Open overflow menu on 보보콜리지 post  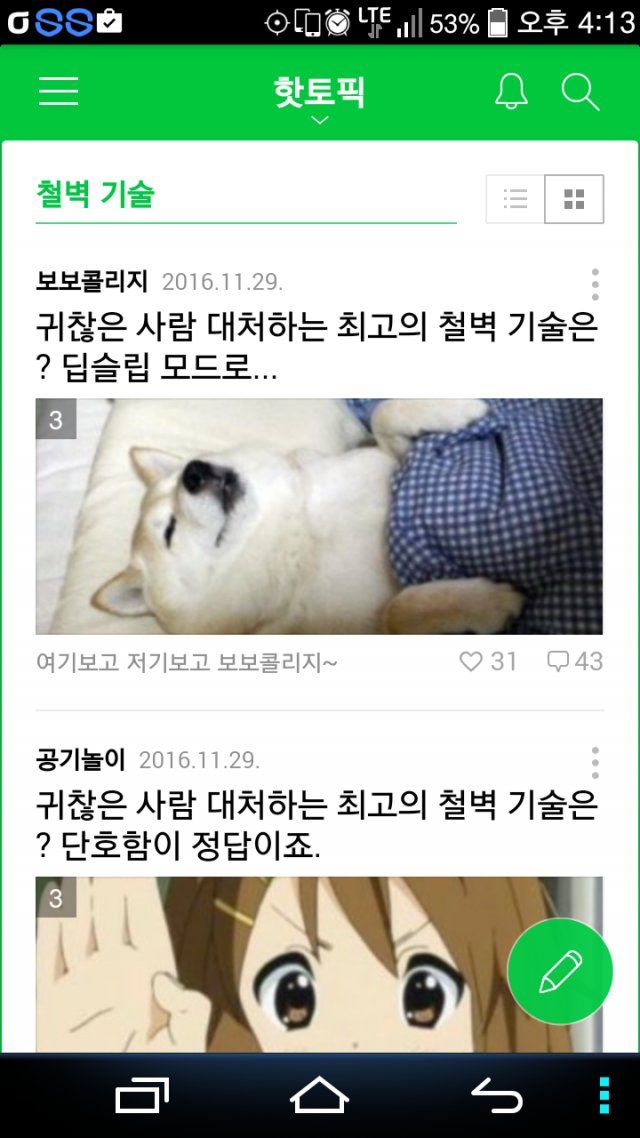click(x=595, y=284)
